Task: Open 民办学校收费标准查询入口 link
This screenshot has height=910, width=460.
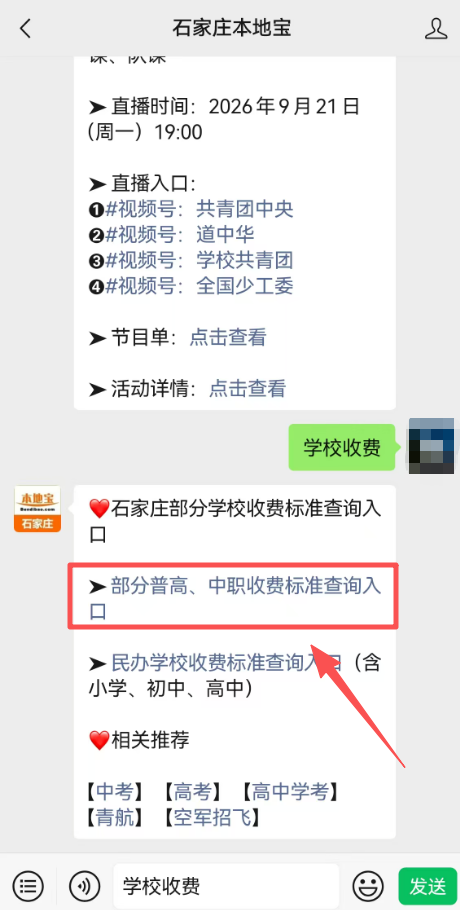Action: pyautogui.click(x=227, y=663)
